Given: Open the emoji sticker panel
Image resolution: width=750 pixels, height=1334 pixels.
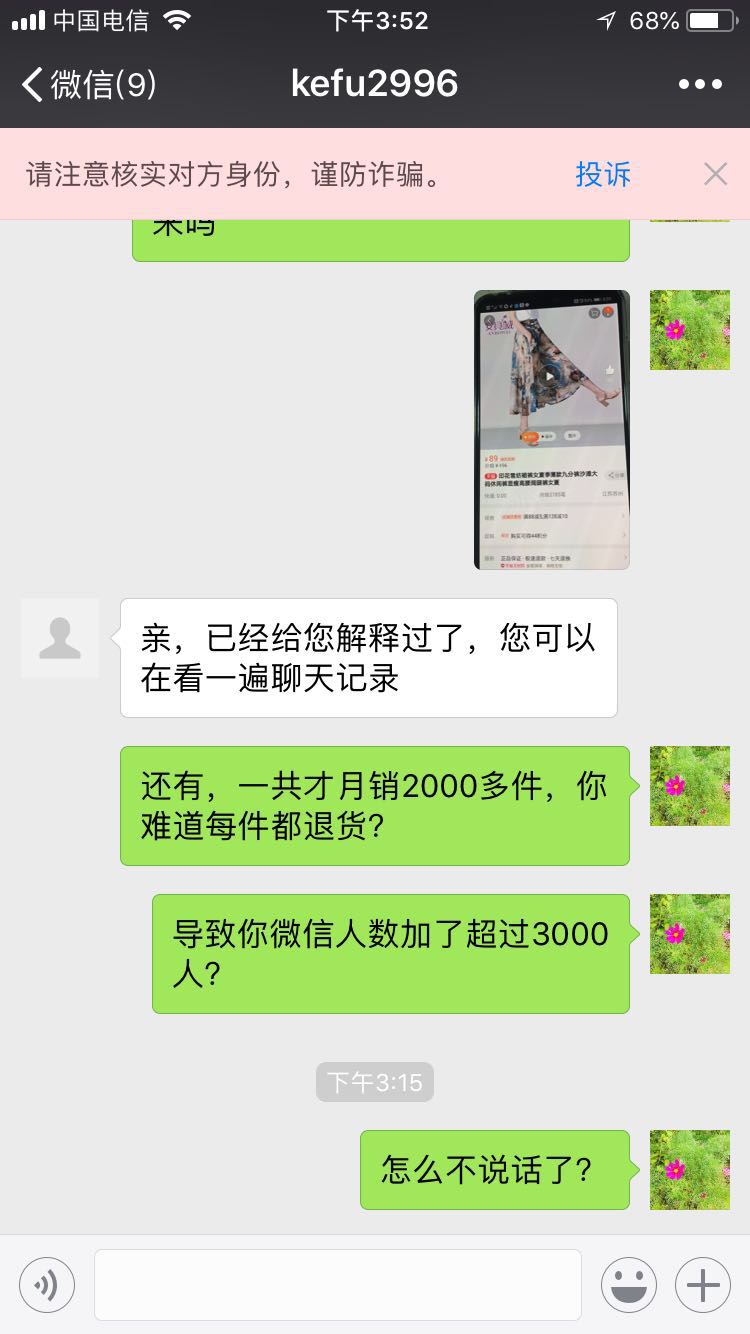Looking at the screenshot, I should 628,1285.
